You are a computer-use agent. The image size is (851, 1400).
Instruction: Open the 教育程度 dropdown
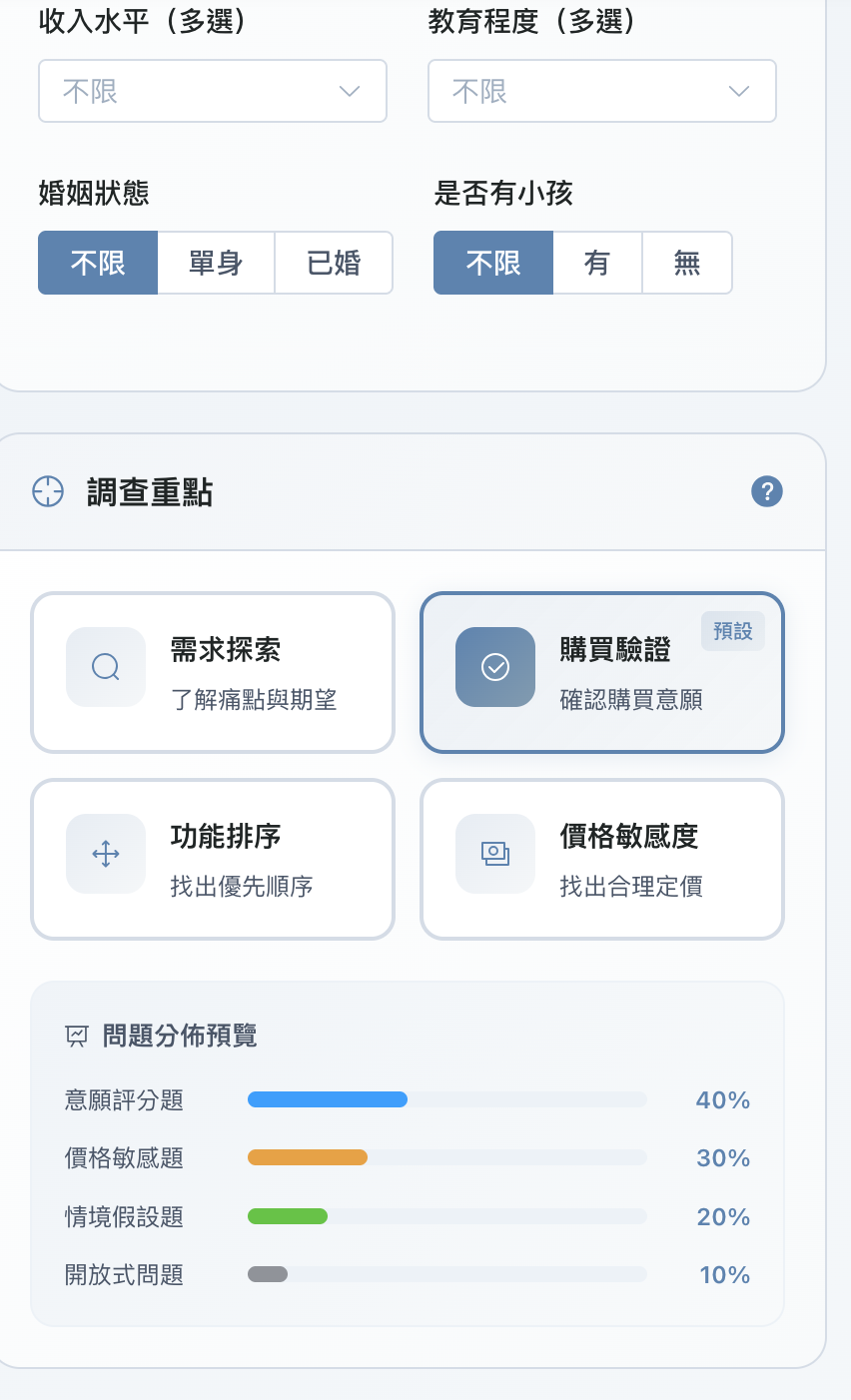[x=601, y=91]
